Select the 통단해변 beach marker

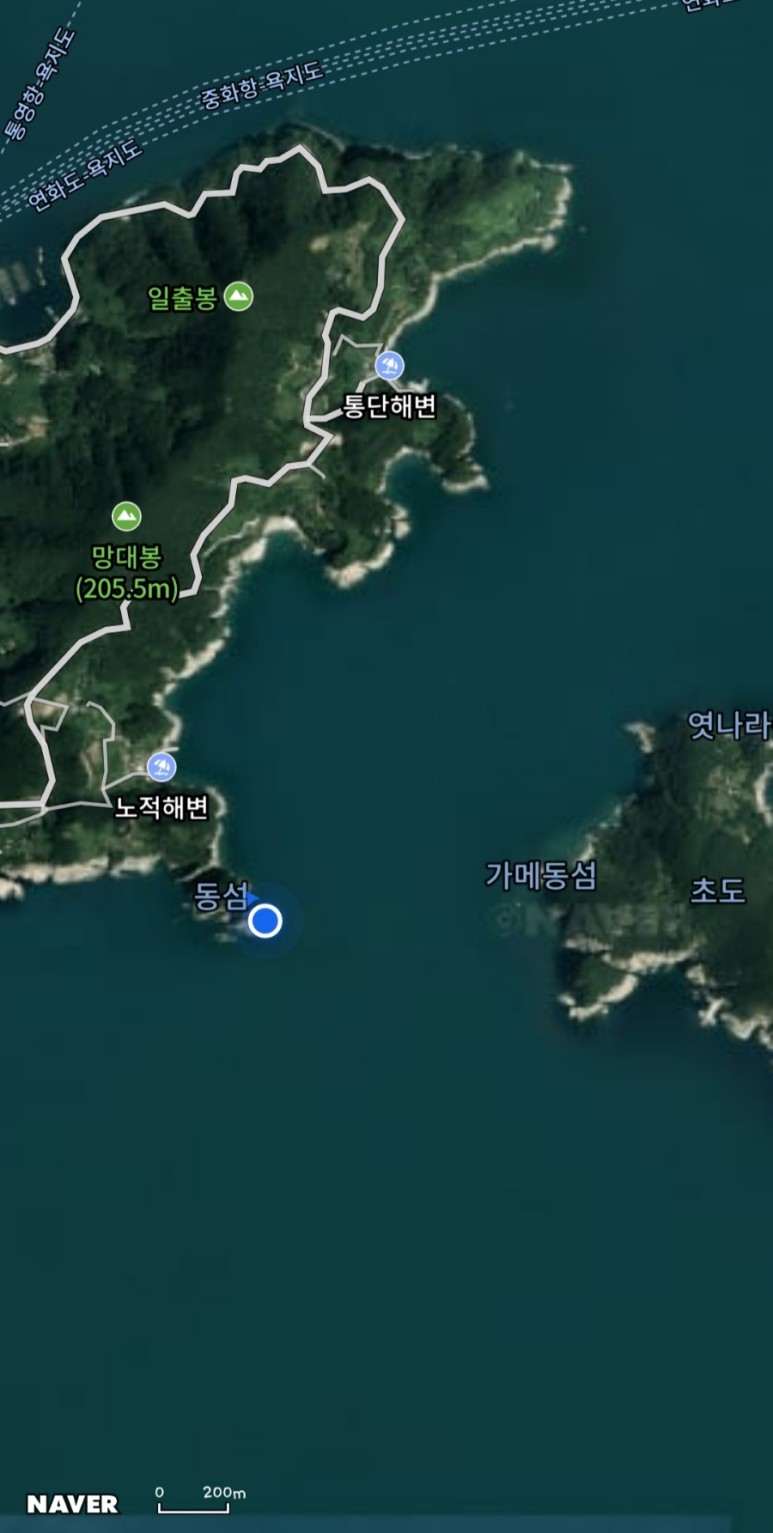[390, 366]
